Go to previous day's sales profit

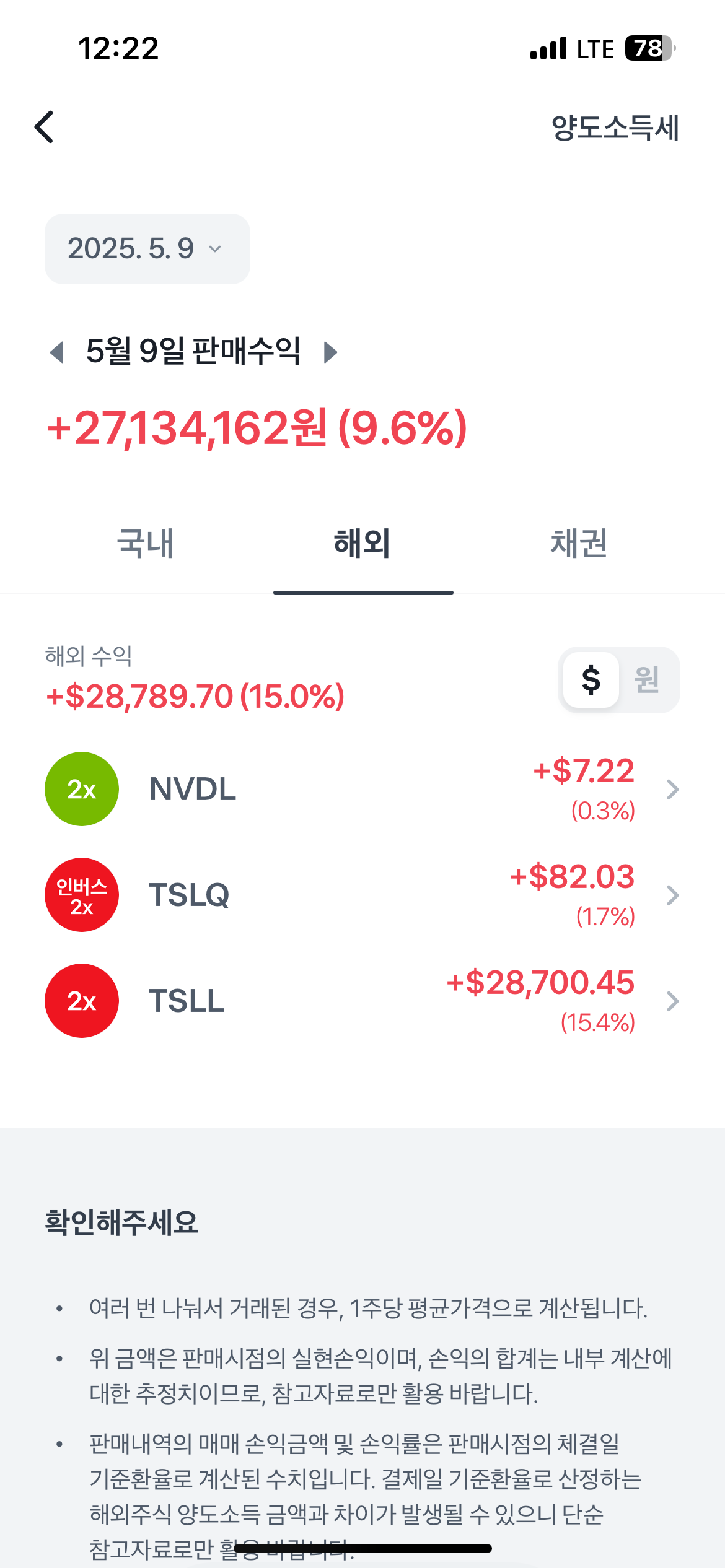tap(57, 352)
